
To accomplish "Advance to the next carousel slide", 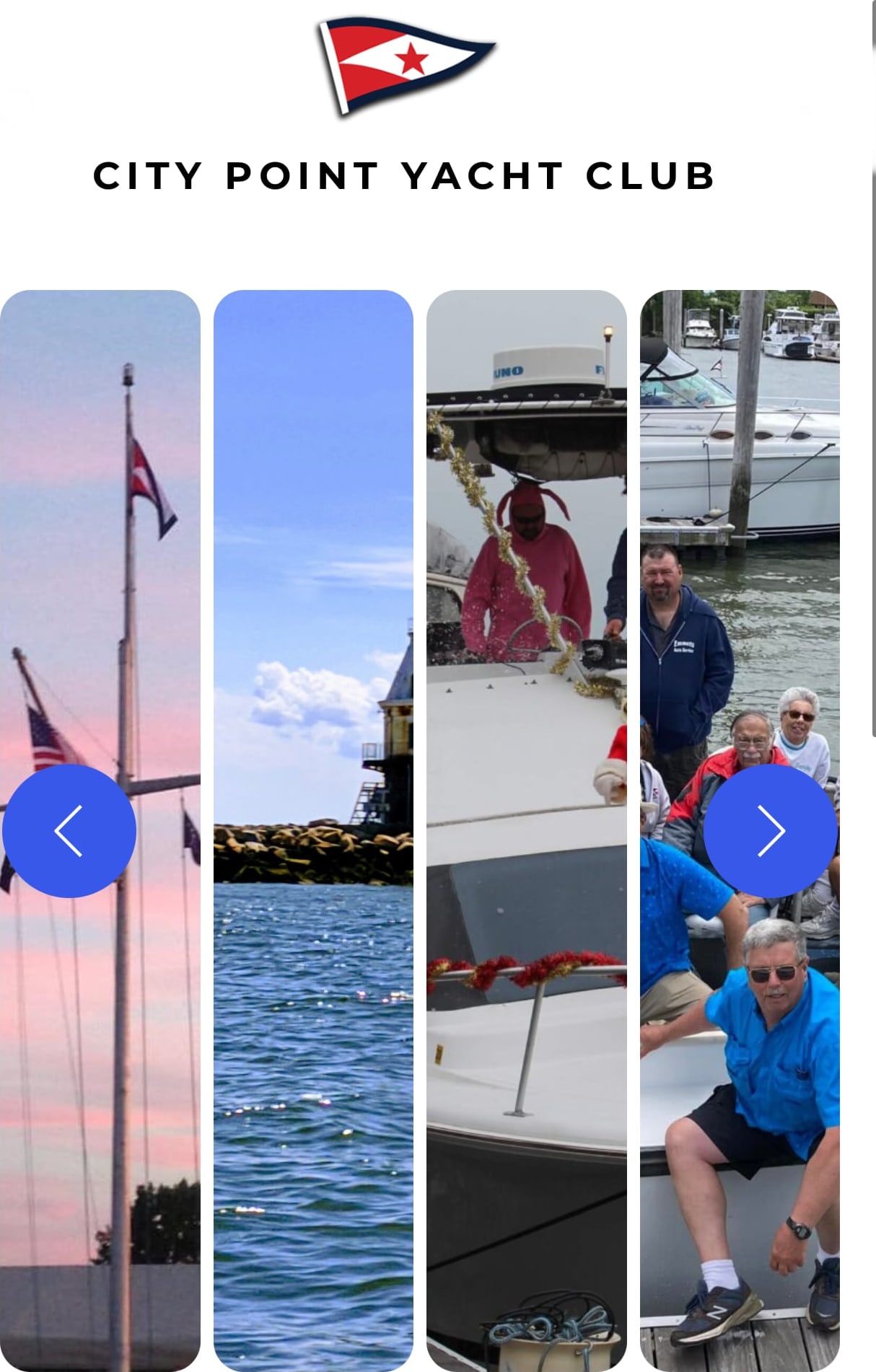I will coord(770,831).
